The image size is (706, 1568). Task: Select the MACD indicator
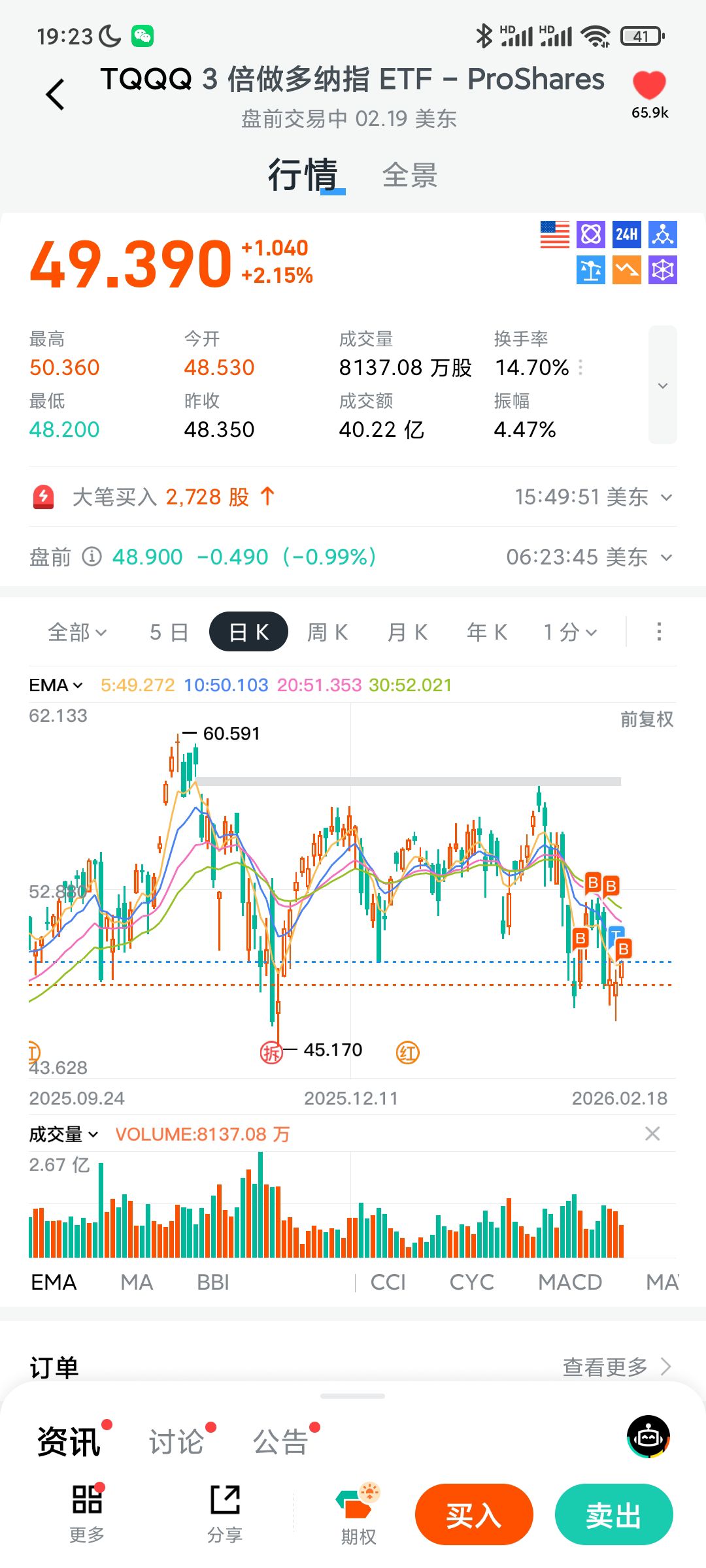point(570,1282)
